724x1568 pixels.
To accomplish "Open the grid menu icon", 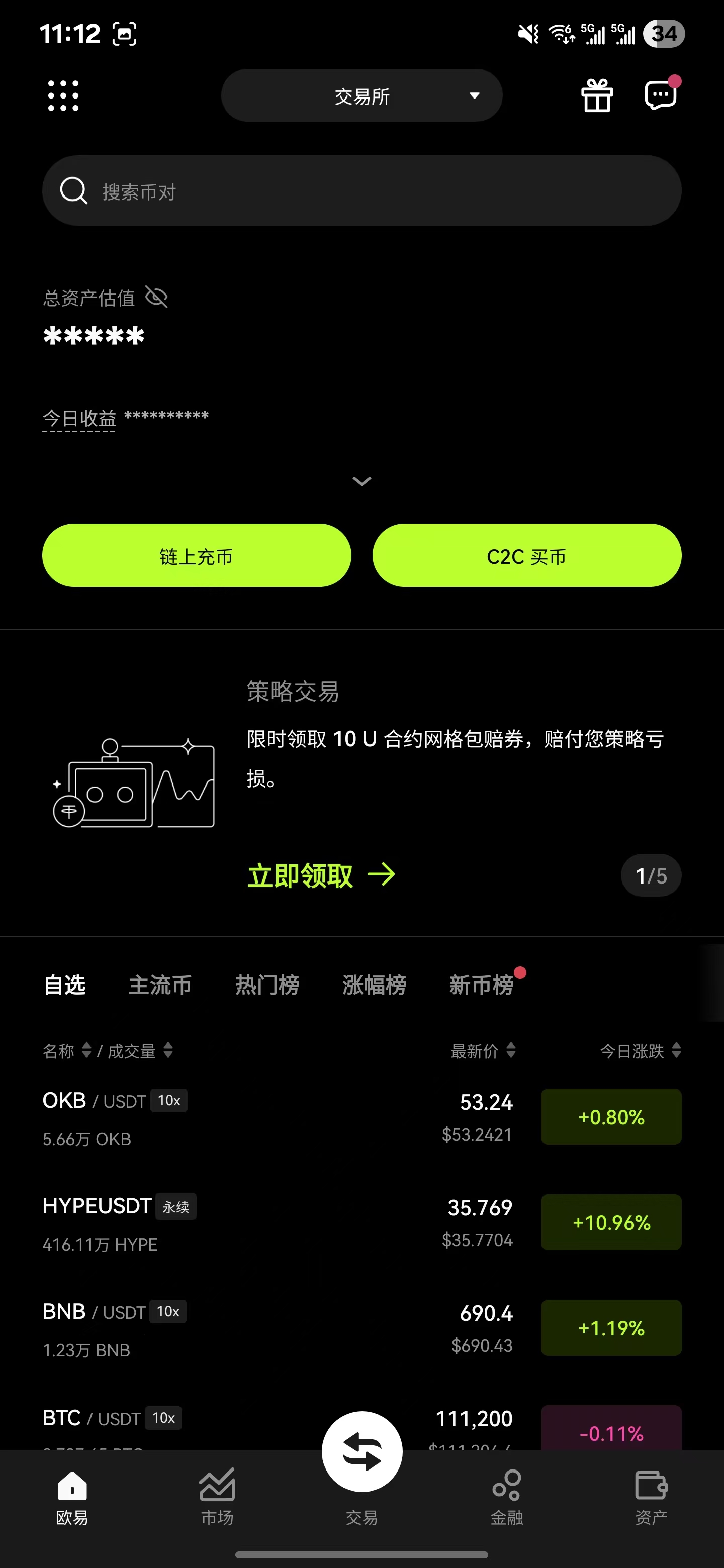I will pyautogui.click(x=63, y=95).
